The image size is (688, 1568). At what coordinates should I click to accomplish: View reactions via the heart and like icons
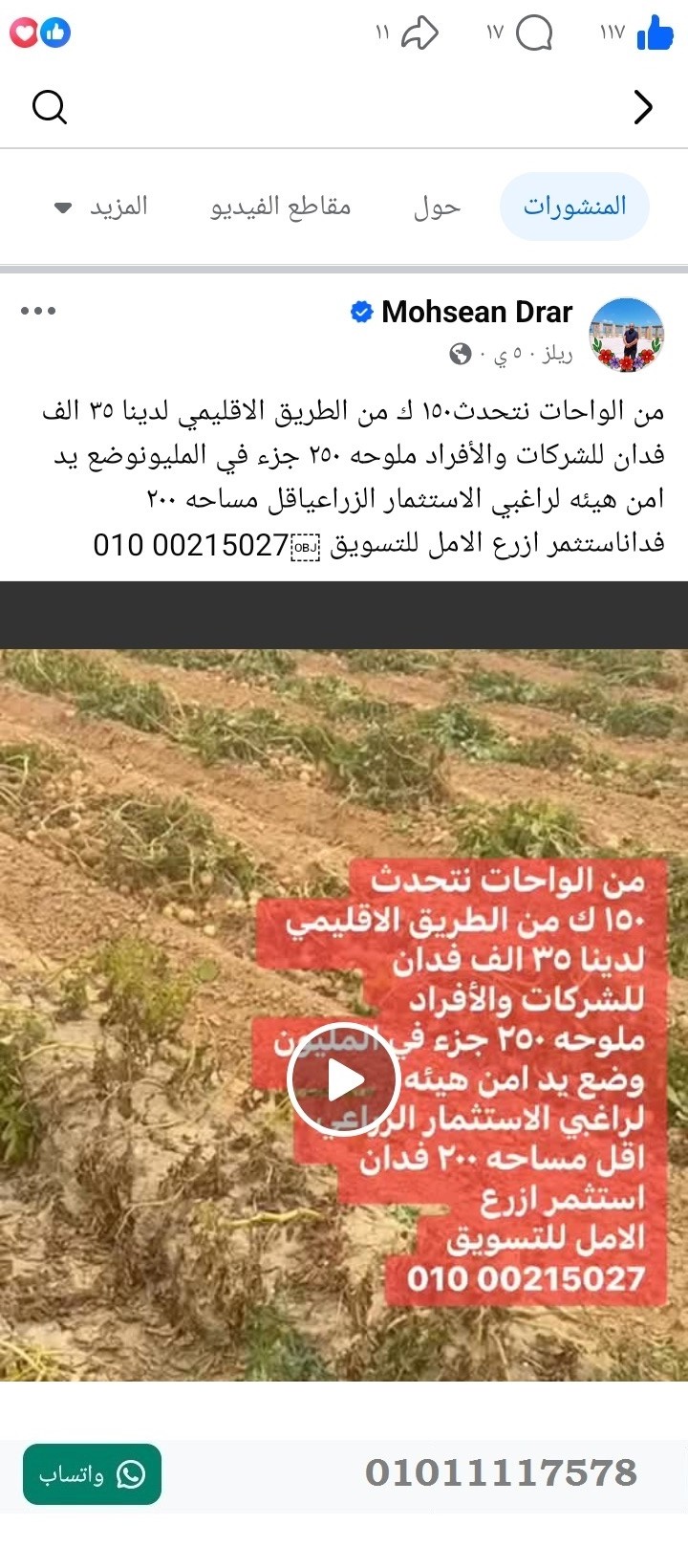tap(40, 32)
